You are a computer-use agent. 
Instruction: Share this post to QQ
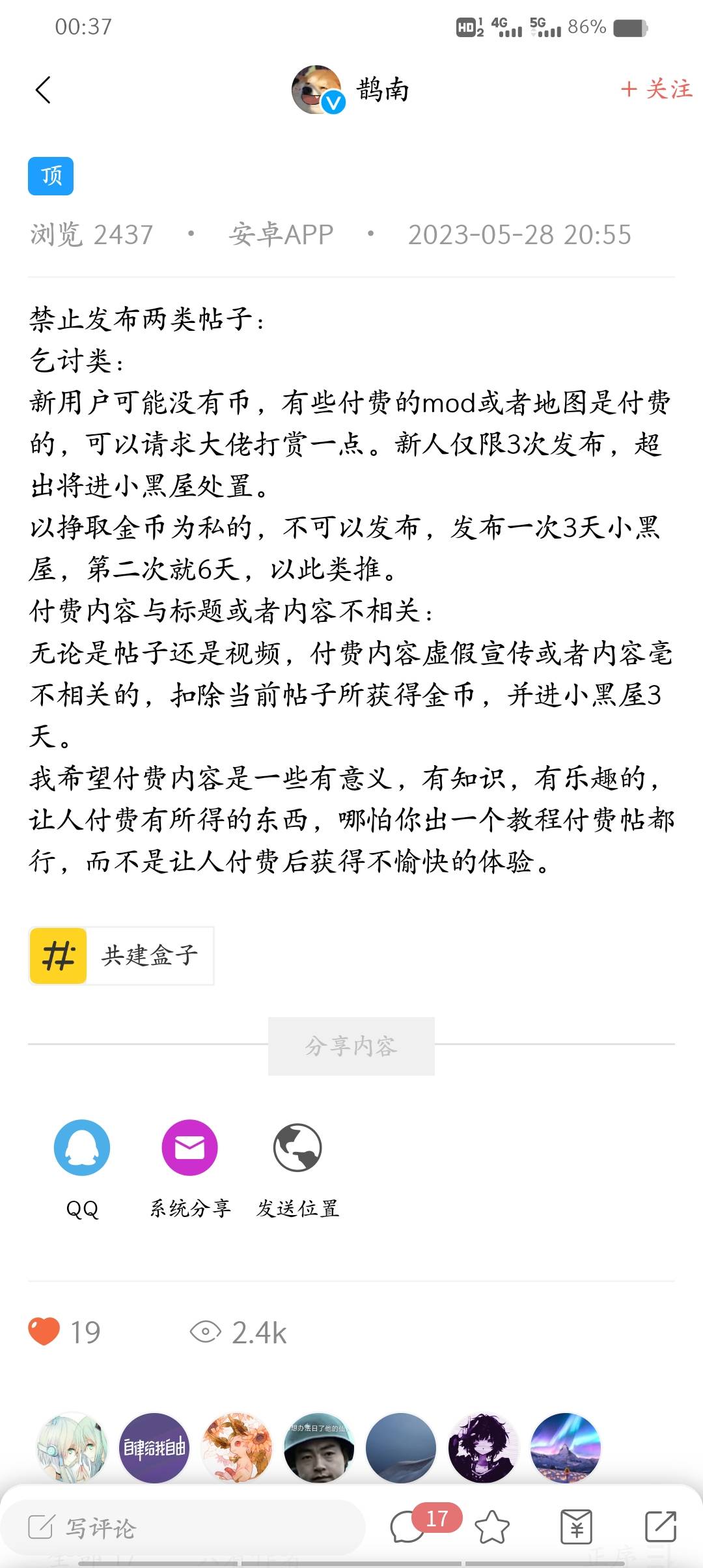(x=82, y=1147)
